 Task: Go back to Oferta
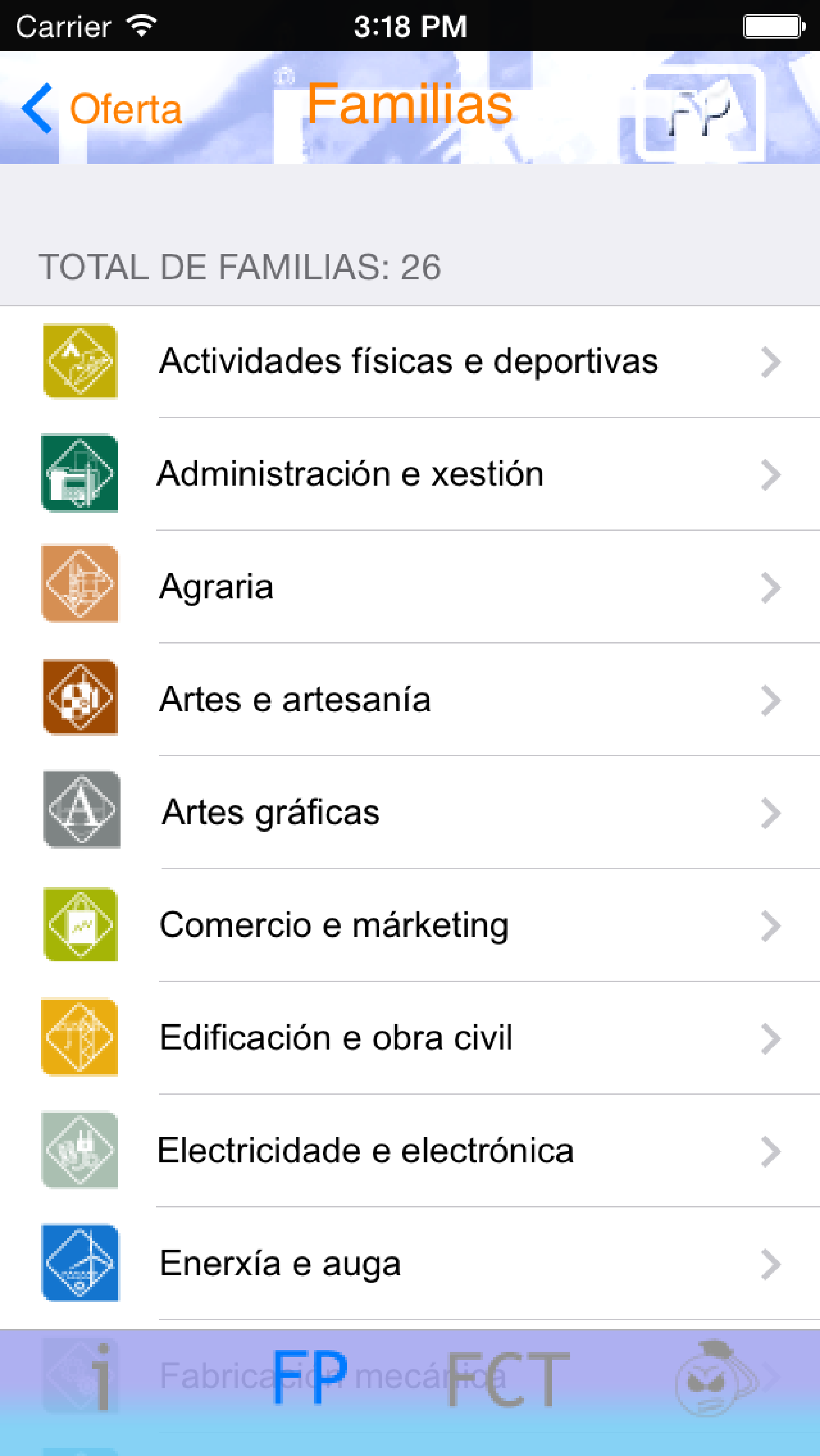102,109
